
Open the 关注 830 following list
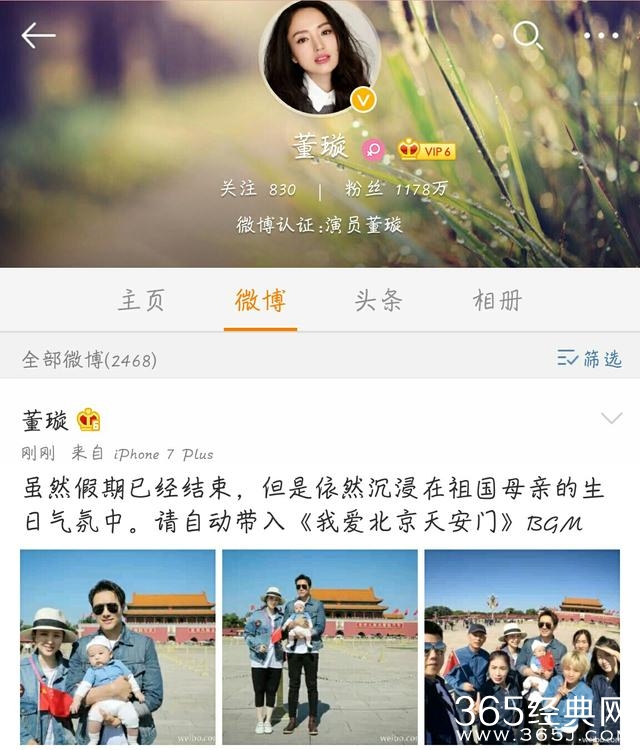click(258, 189)
